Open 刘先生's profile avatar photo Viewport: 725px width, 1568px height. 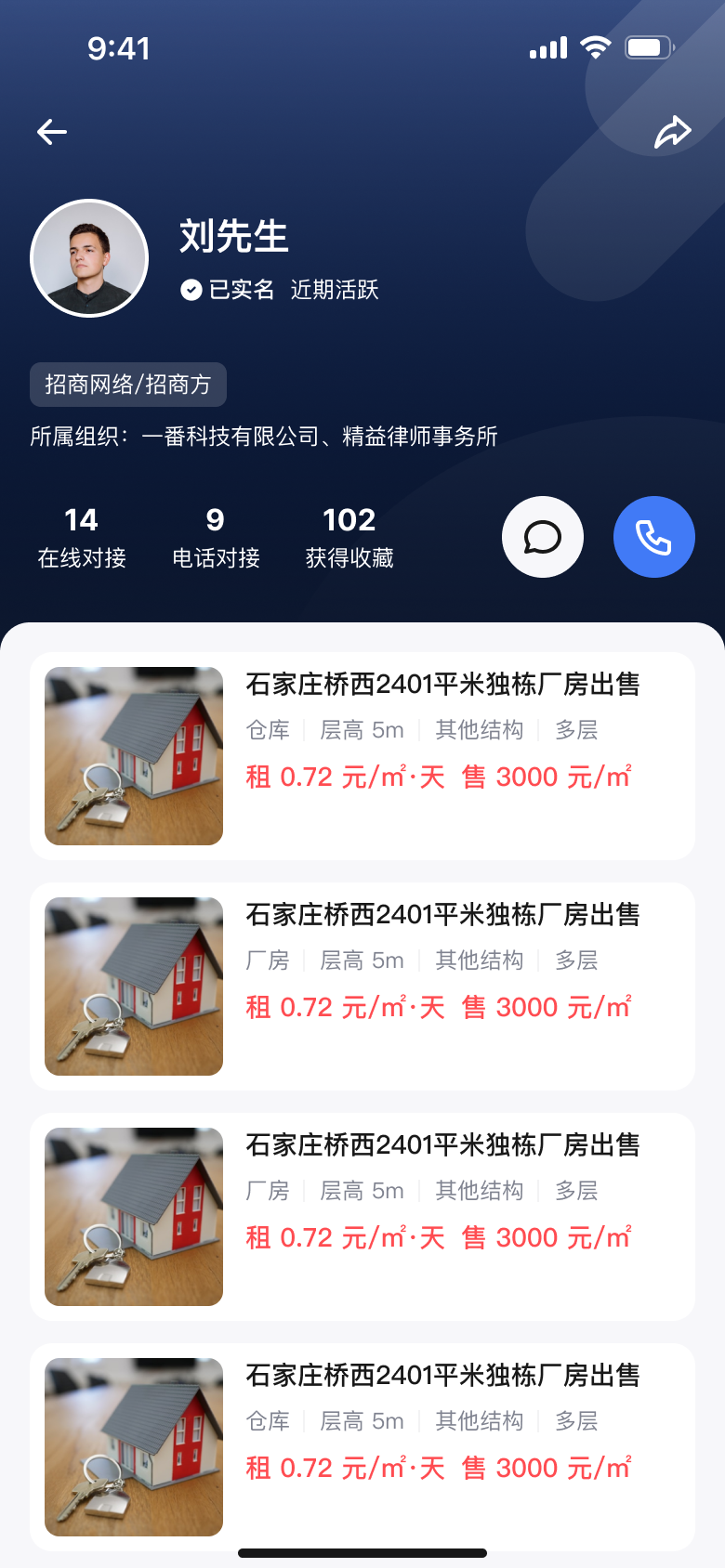click(x=88, y=257)
